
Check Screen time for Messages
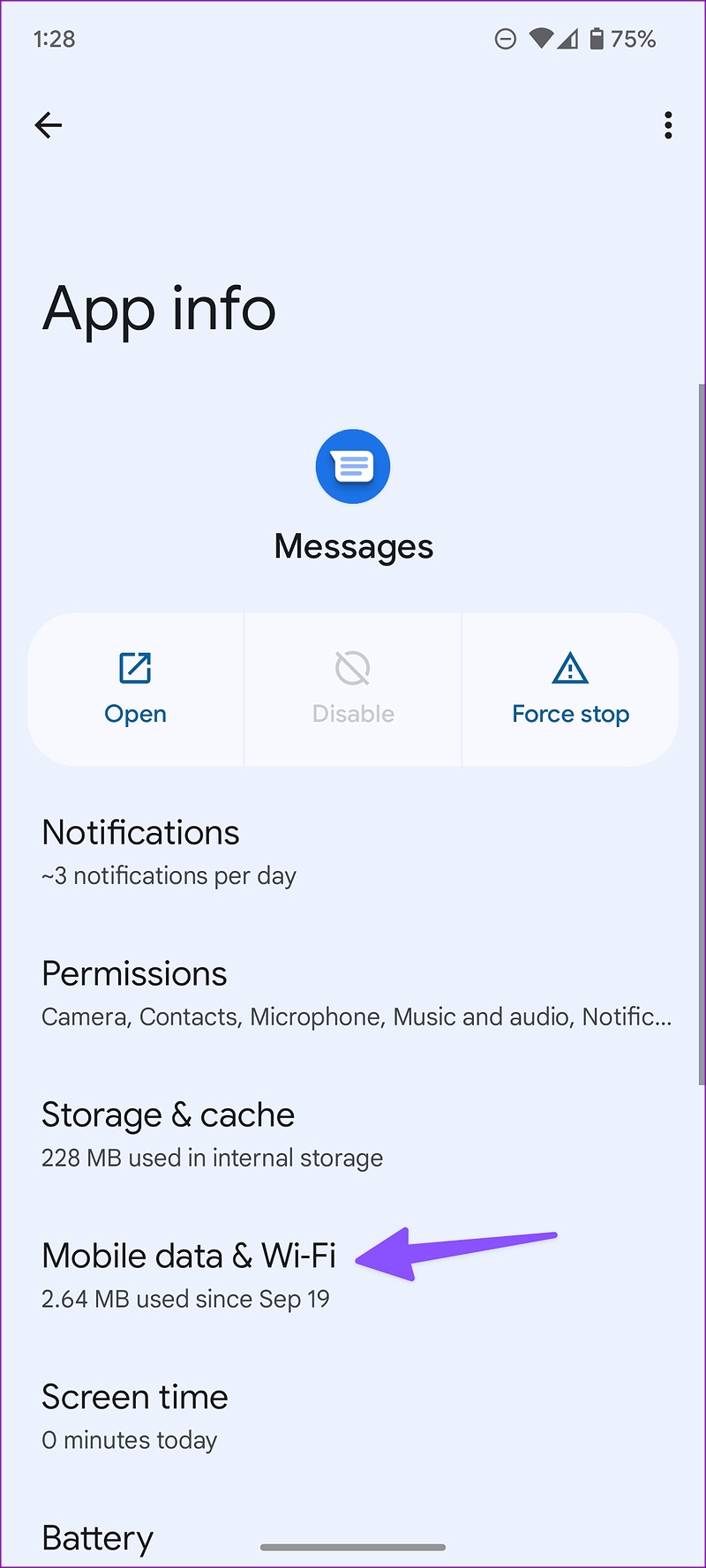click(353, 1418)
